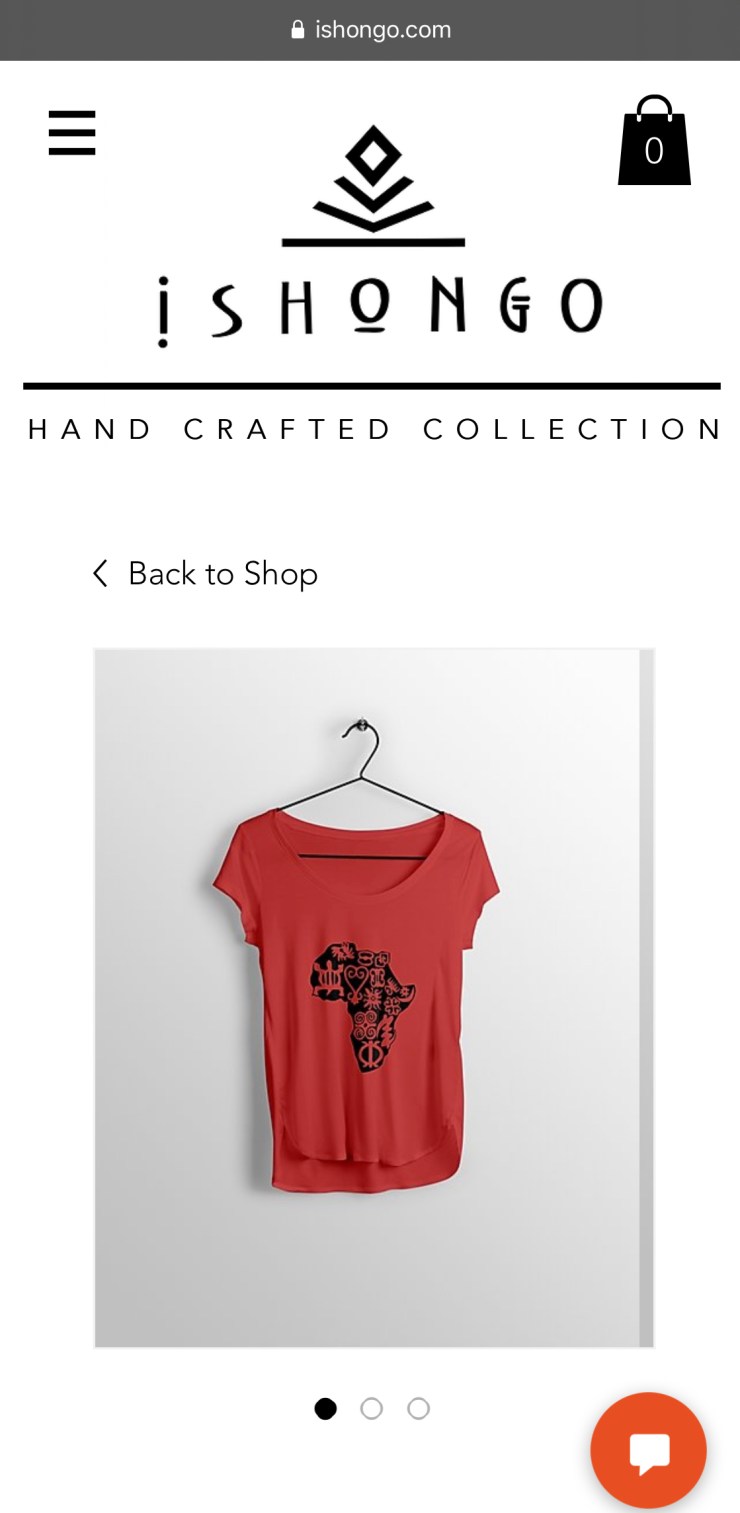
Task: Show the second product image dot
Action: (x=372, y=1408)
